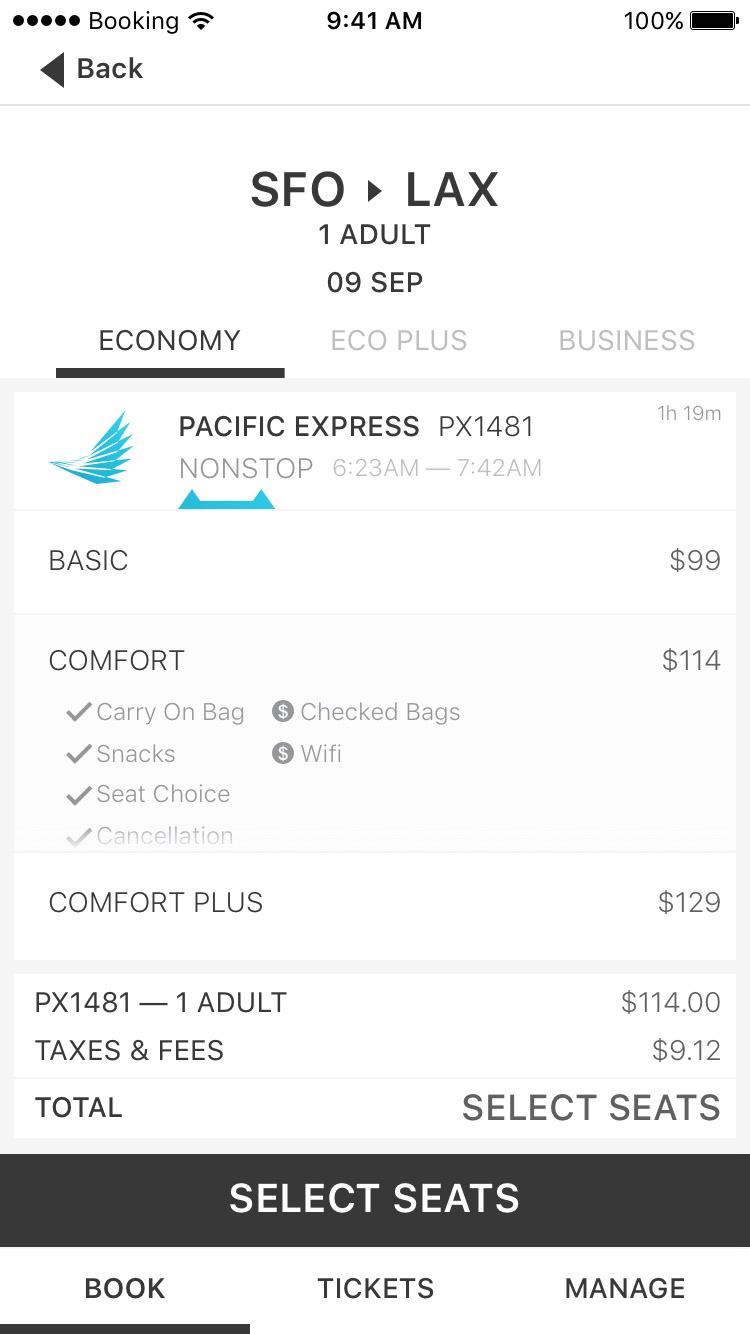Open the Tickets tab

click(376, 1289)
